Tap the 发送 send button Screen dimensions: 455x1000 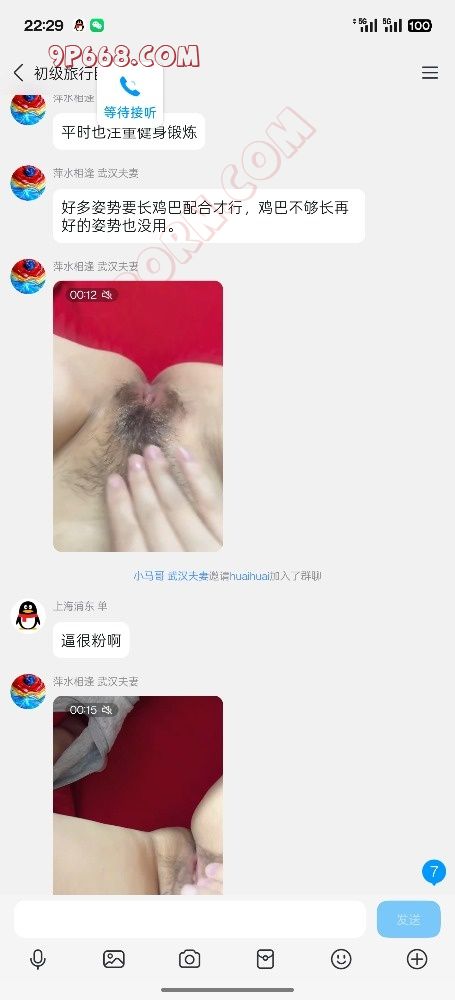point(408,919)
